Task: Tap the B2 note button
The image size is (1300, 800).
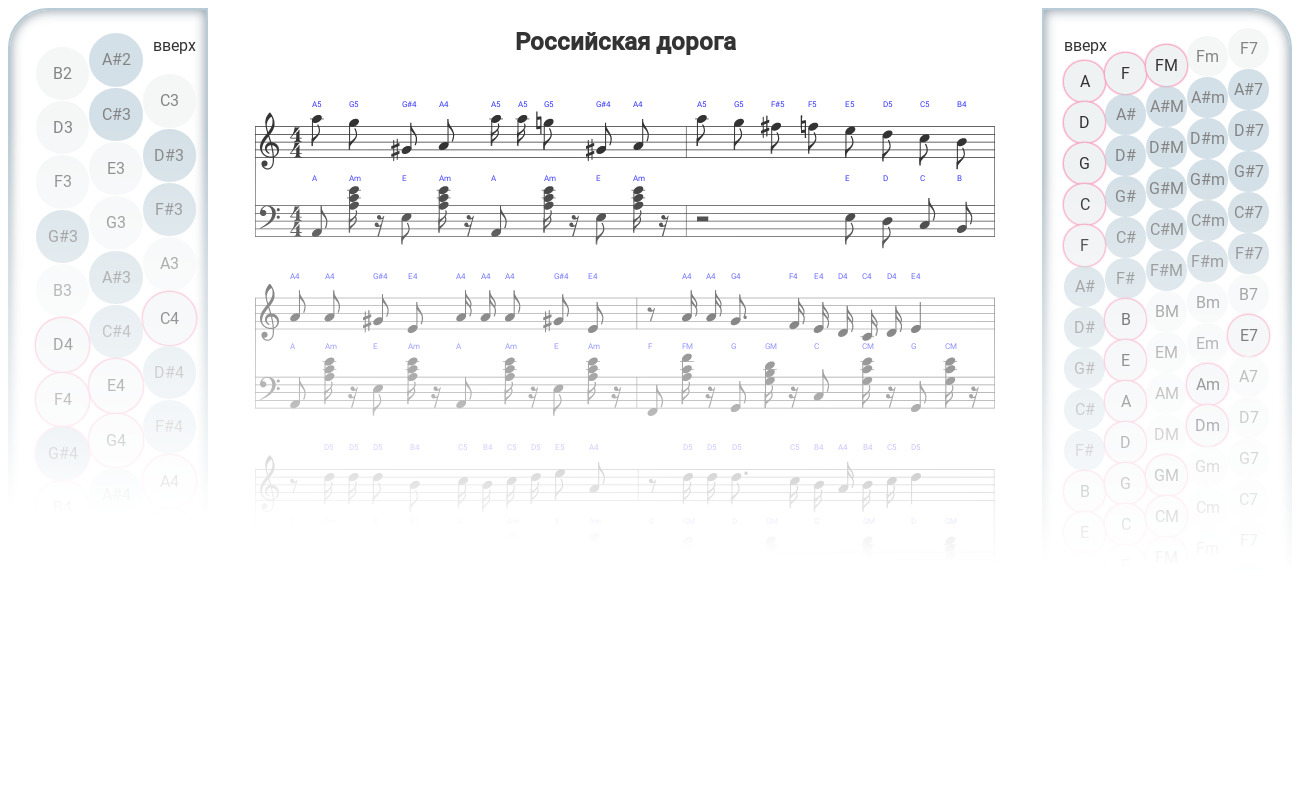Action: pyautogui.click(x=62, y=73)
